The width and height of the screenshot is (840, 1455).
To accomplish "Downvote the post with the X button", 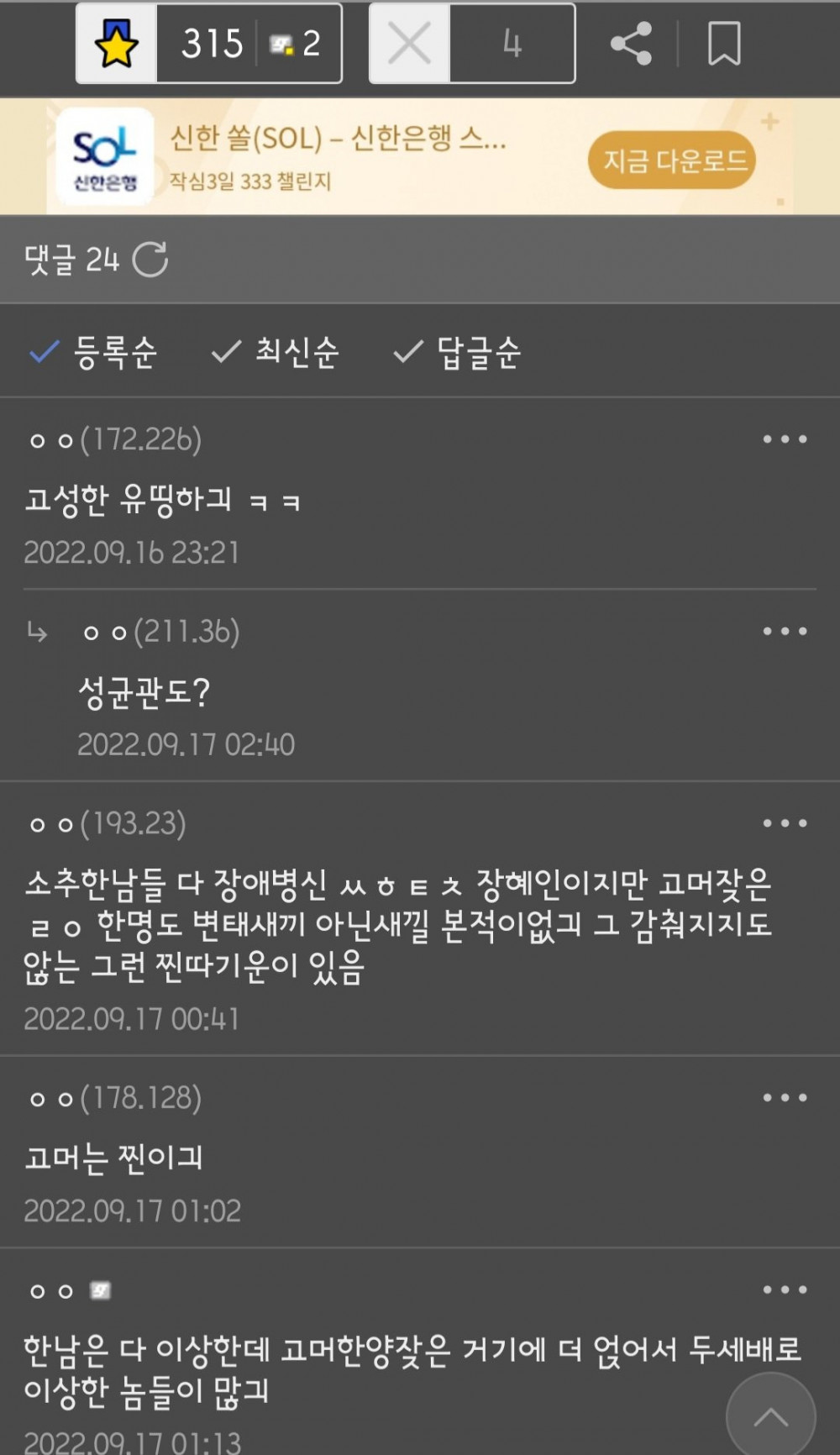I will tap(410, 44).
